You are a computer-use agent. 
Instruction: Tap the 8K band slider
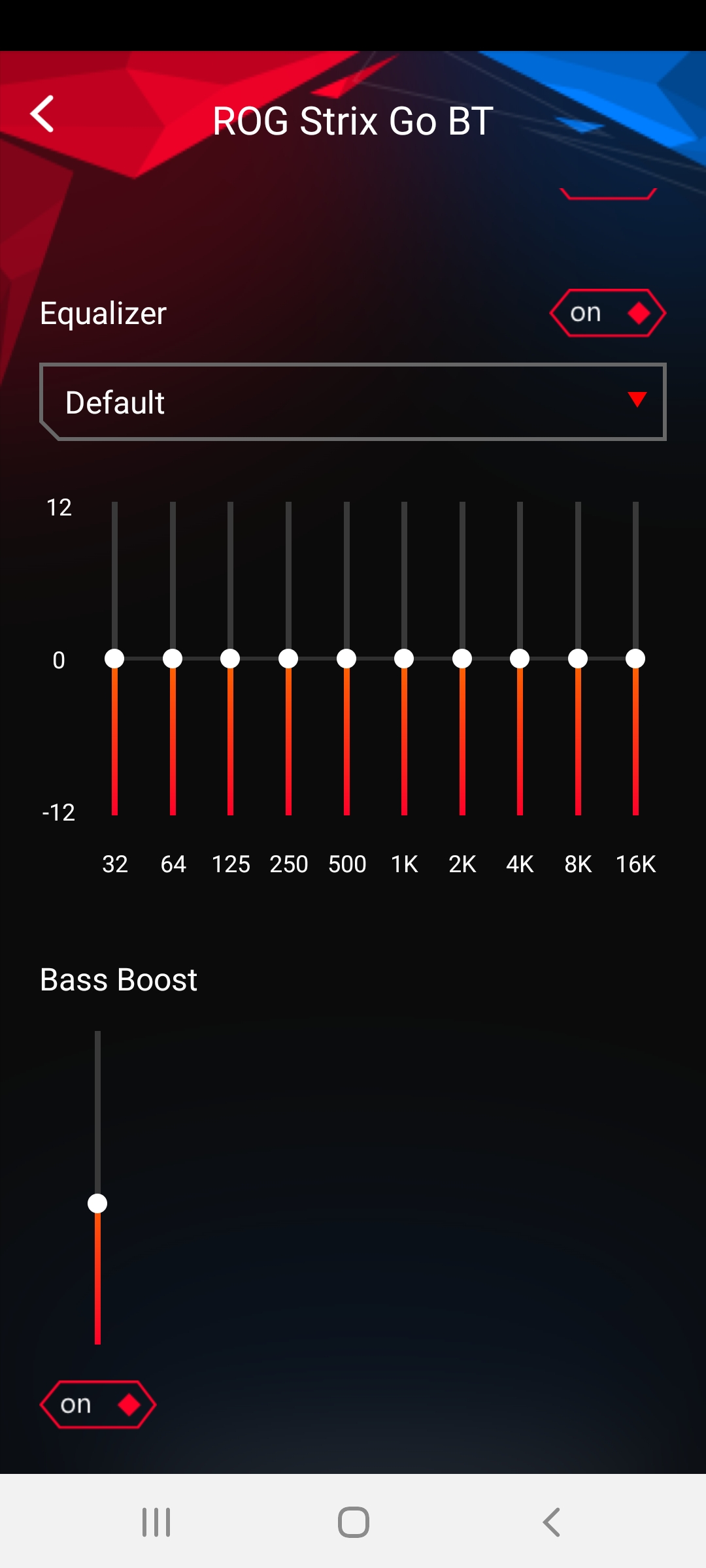coord(578,659)
